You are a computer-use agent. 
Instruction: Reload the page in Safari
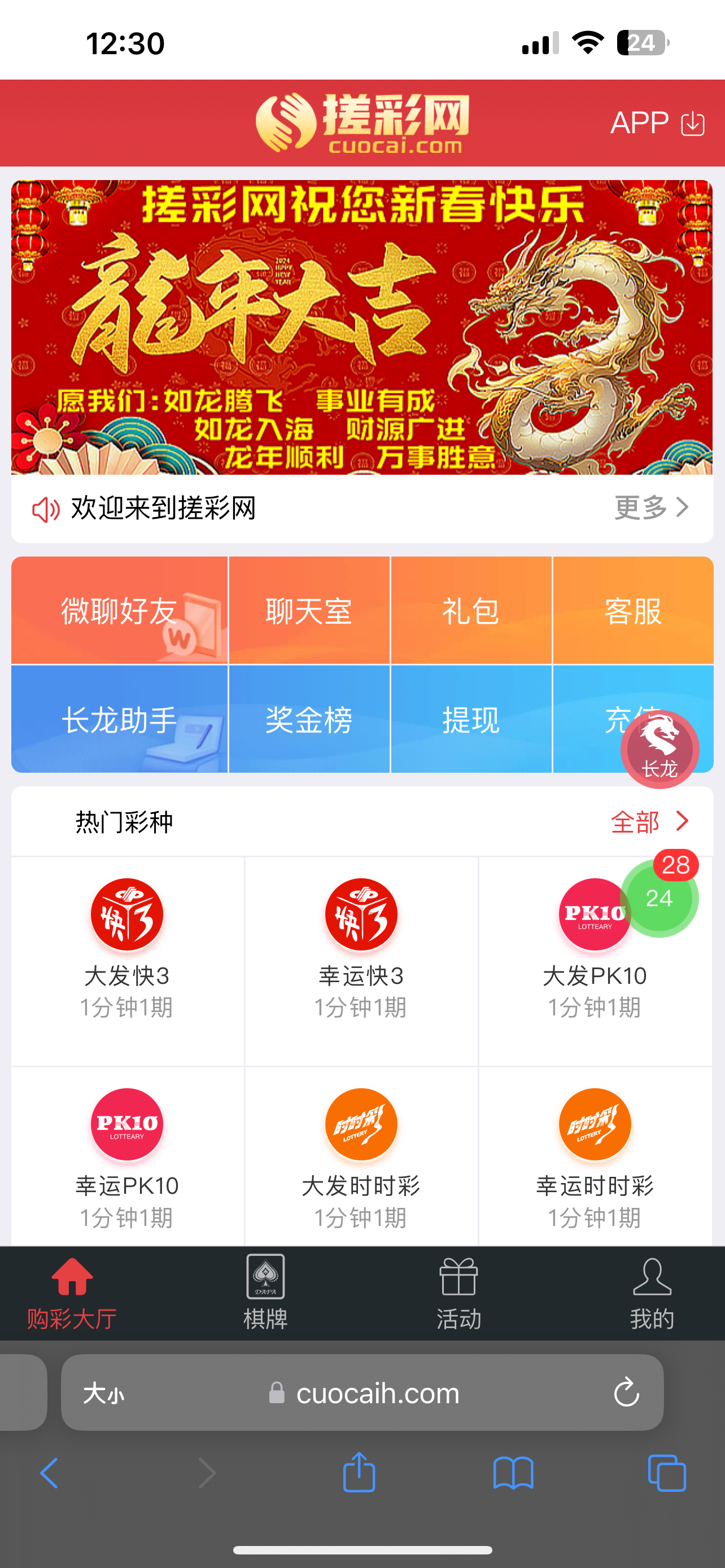point(626,1392)
